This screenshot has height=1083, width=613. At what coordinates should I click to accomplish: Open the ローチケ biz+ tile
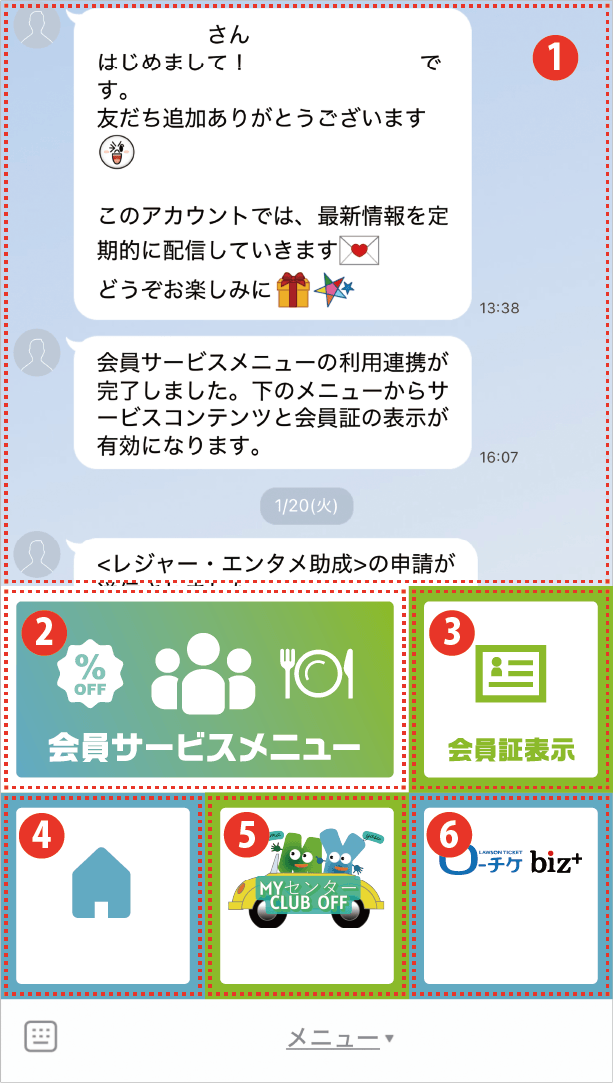pos(510,895)
